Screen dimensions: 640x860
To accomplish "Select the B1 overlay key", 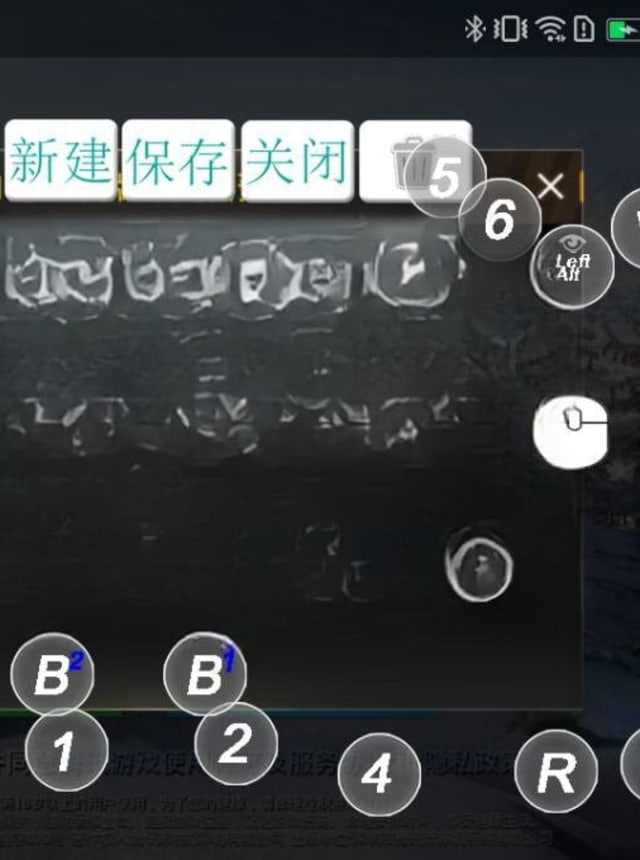I will coord(205,674).
